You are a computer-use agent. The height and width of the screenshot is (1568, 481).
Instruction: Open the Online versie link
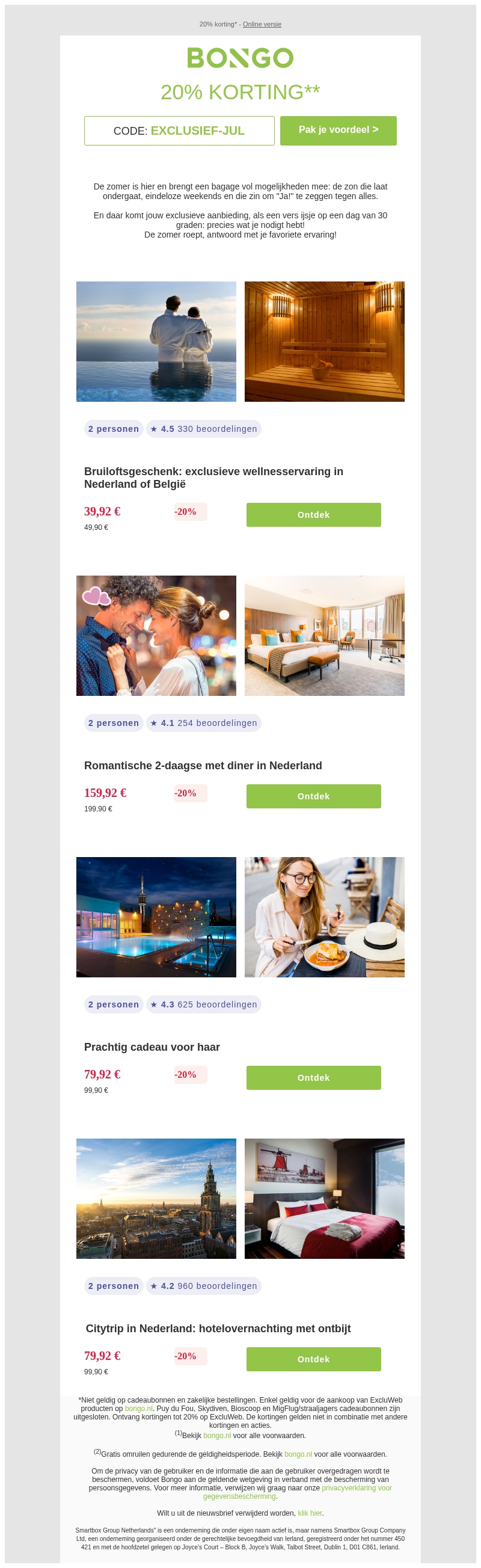tap(262, 24)
